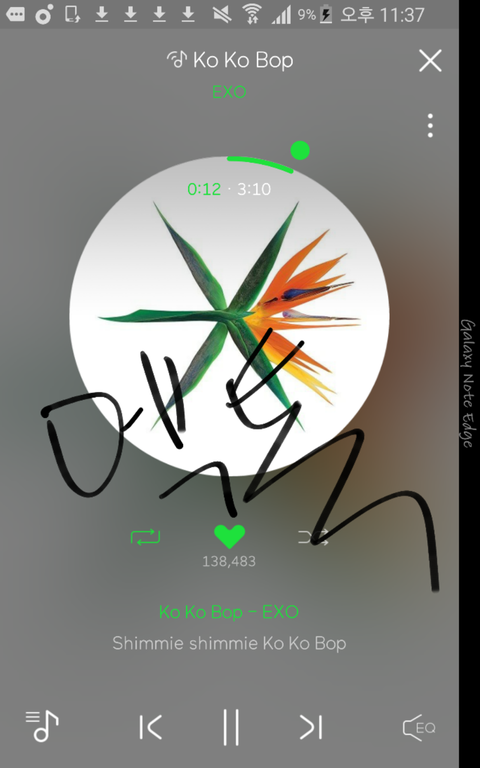Screen dimensions: 480x768
Task: Close the Ko Ko Bop player
Action: coord(430,61)
